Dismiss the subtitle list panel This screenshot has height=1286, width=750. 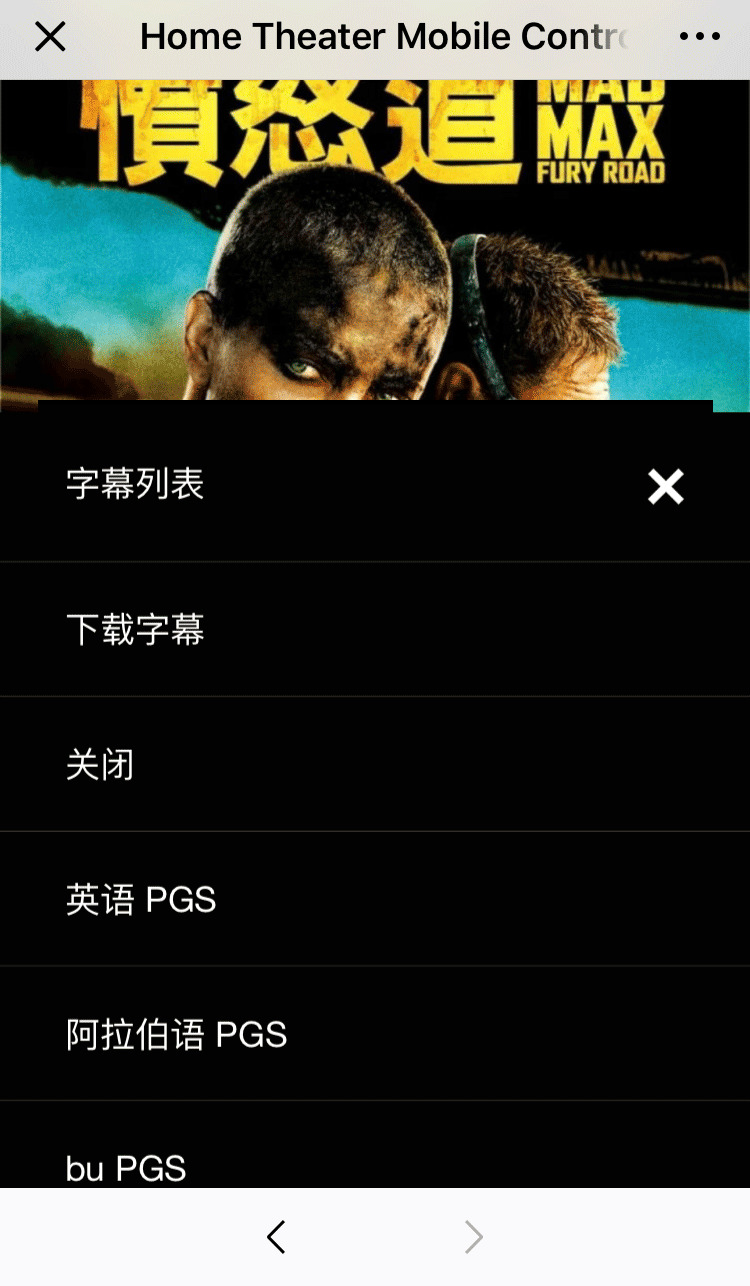[x=665, y=487]
